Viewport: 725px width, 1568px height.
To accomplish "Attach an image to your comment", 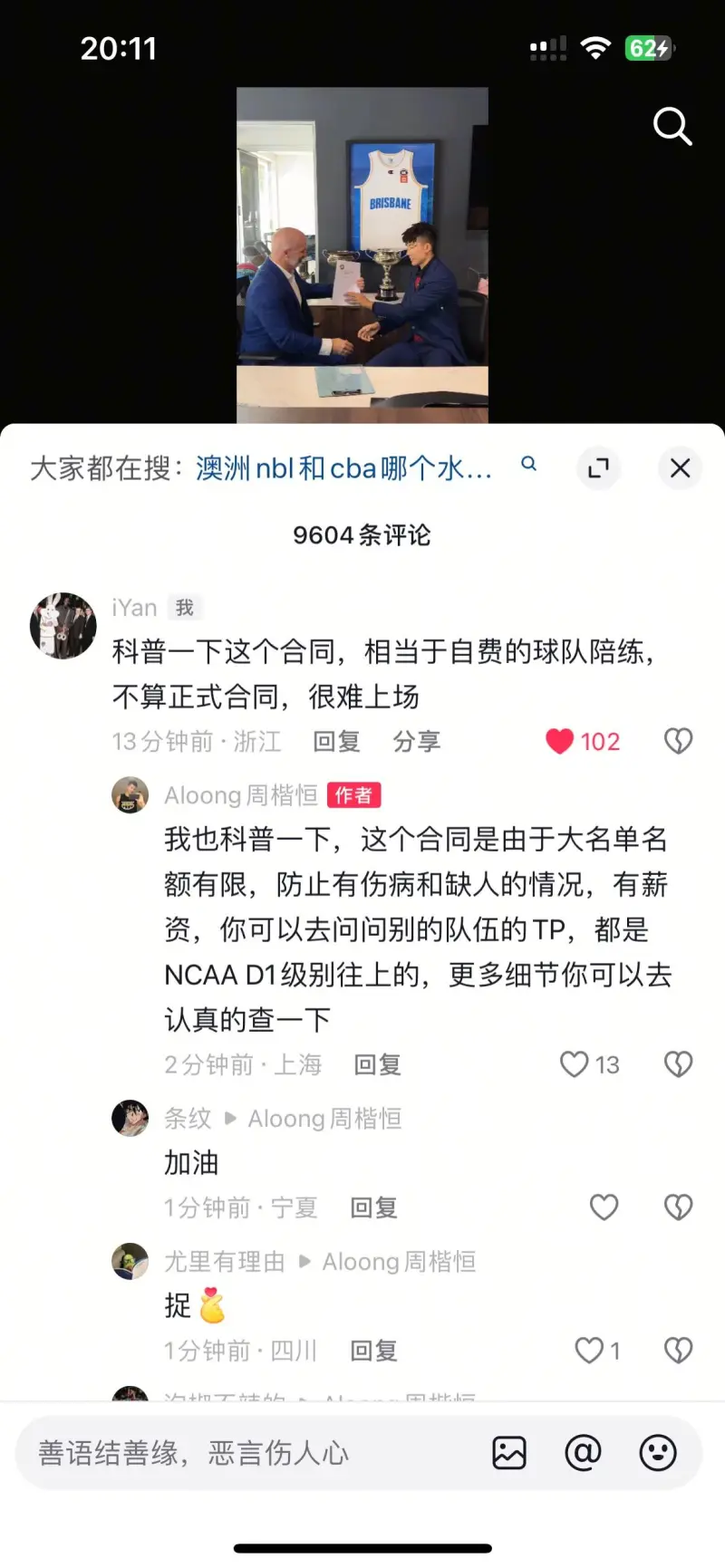I will tap(509, 1454).
